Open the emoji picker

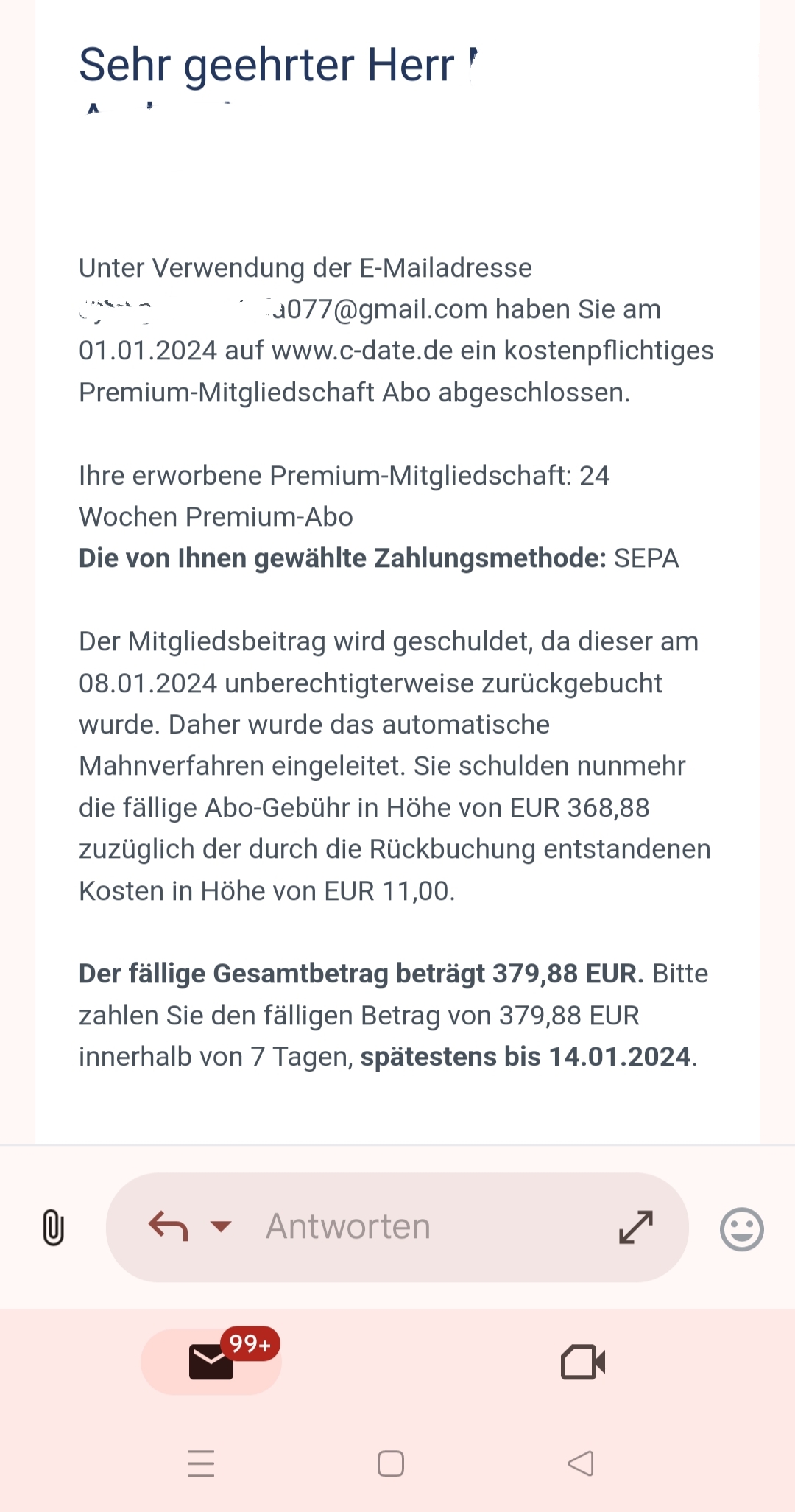tap(741, 1228)
